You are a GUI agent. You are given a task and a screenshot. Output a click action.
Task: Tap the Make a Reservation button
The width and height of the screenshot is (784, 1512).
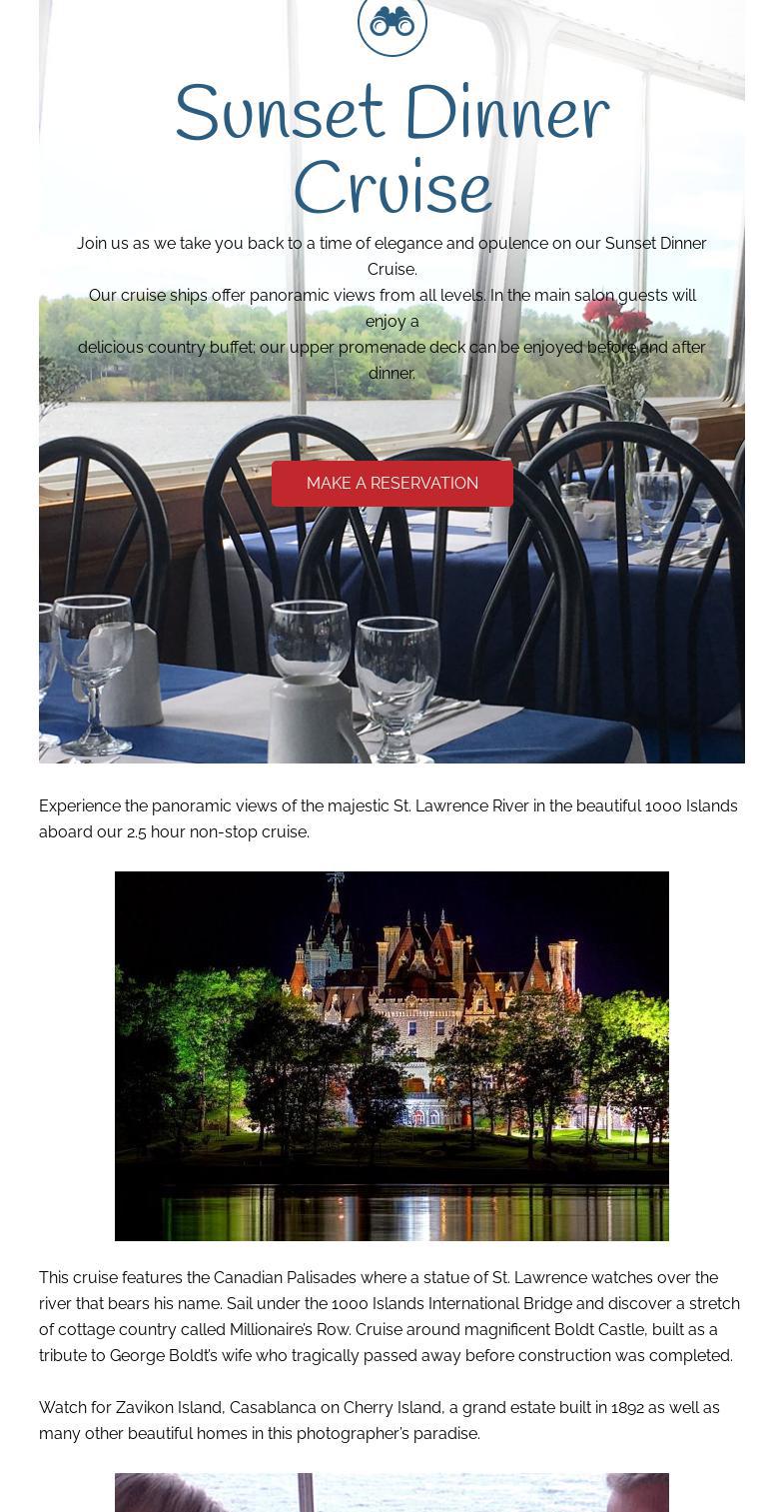coord(392,484)
